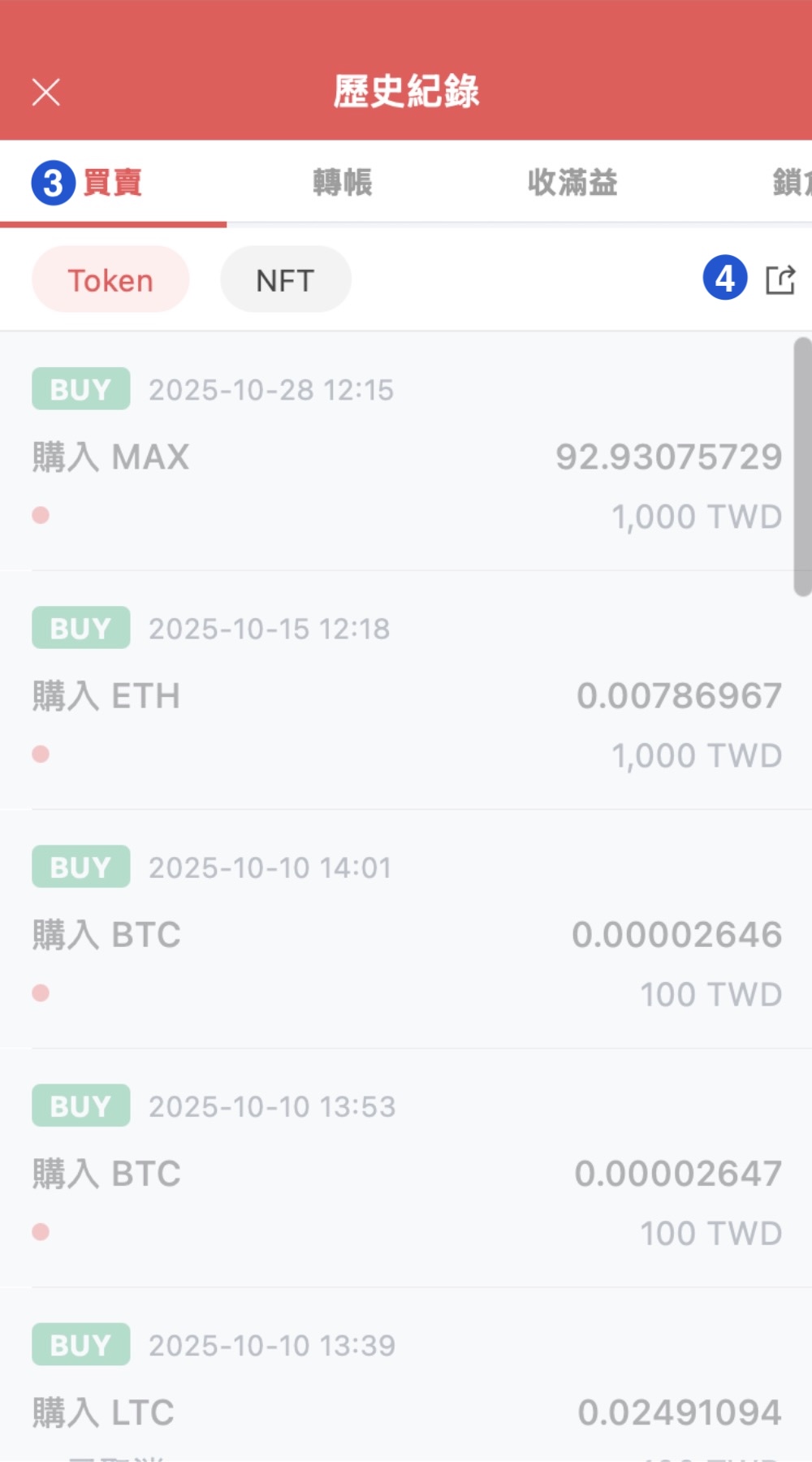Viewport: 812px width, 1462px height.
Task: Open the 收滿益 tab
Action: coord(572,183)
